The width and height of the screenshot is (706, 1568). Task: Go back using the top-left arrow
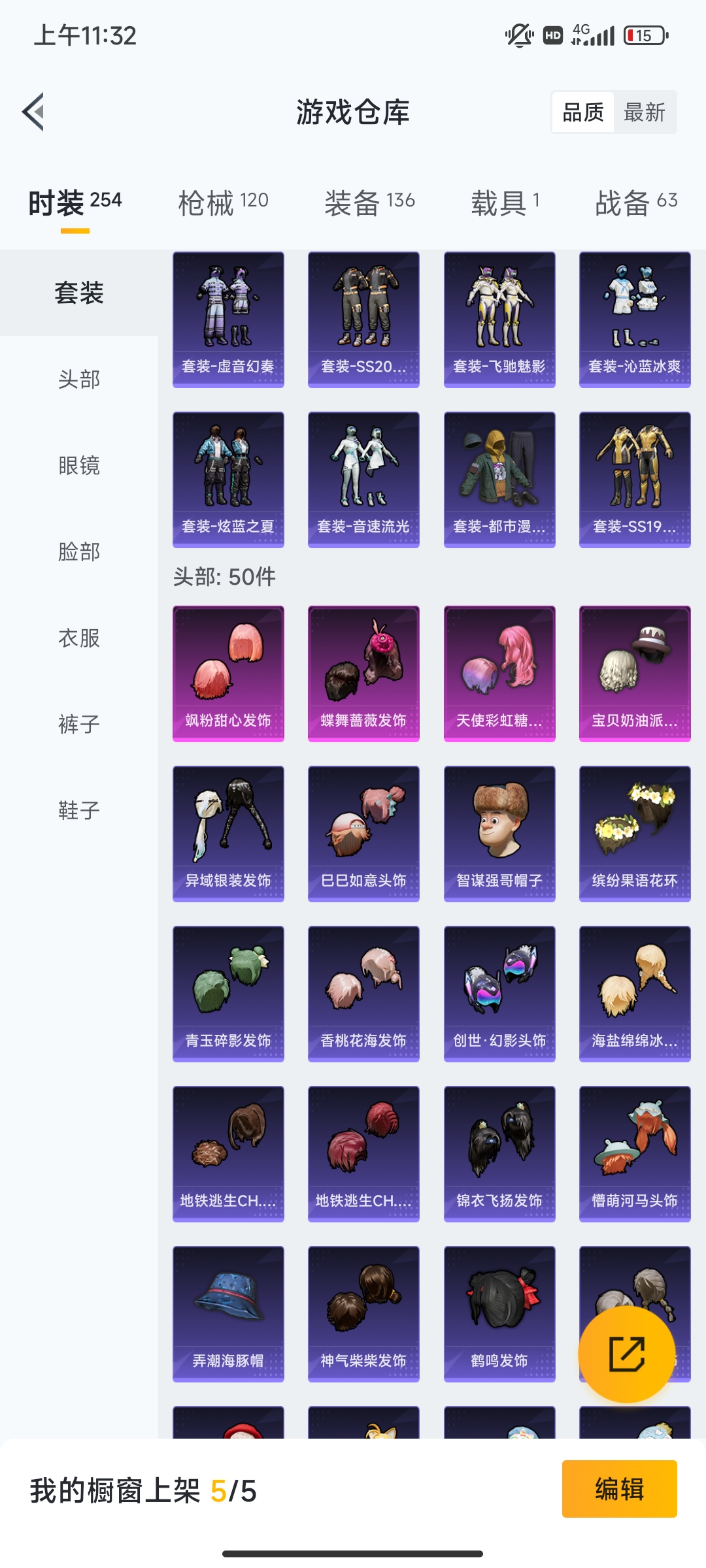pyautogui.click(x=34, y=112)
